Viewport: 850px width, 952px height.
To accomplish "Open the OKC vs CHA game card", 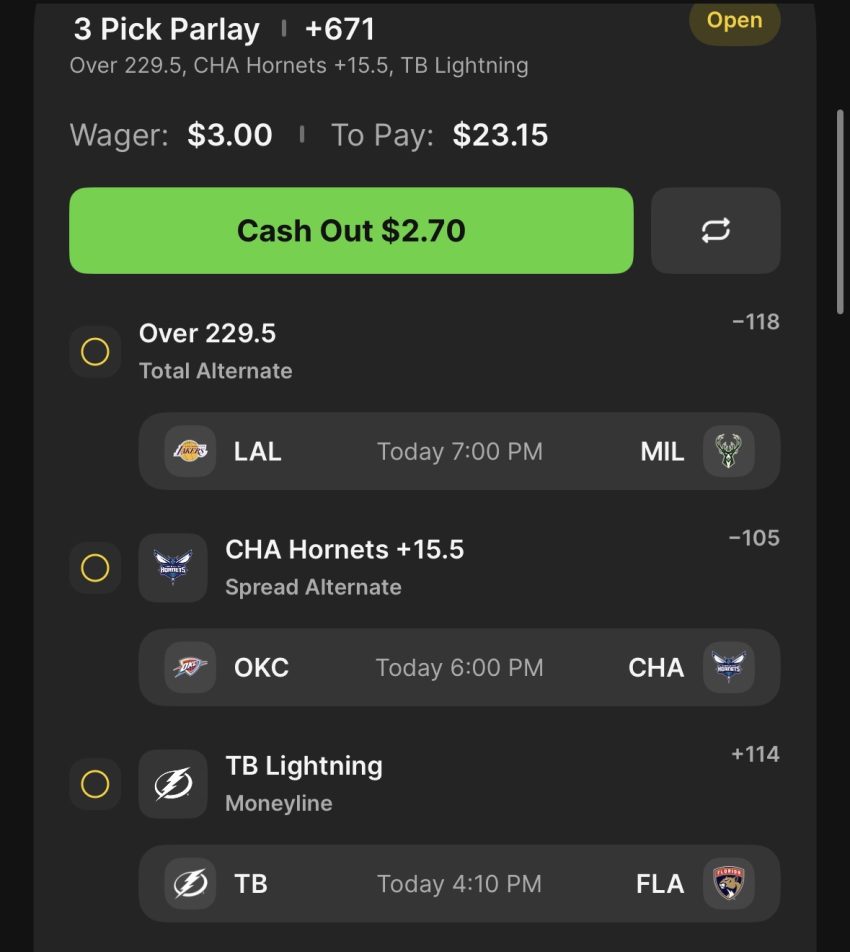I will (459, 667).
